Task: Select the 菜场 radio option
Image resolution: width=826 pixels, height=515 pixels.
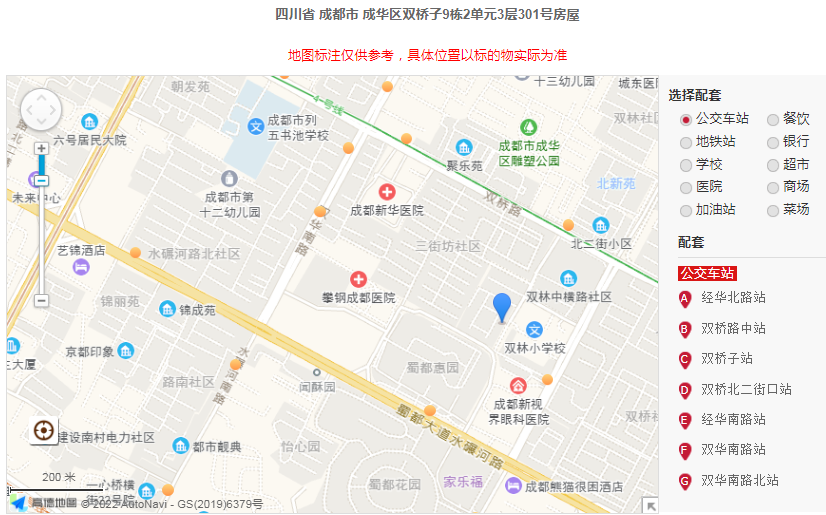Action: (x=773, y=210)
